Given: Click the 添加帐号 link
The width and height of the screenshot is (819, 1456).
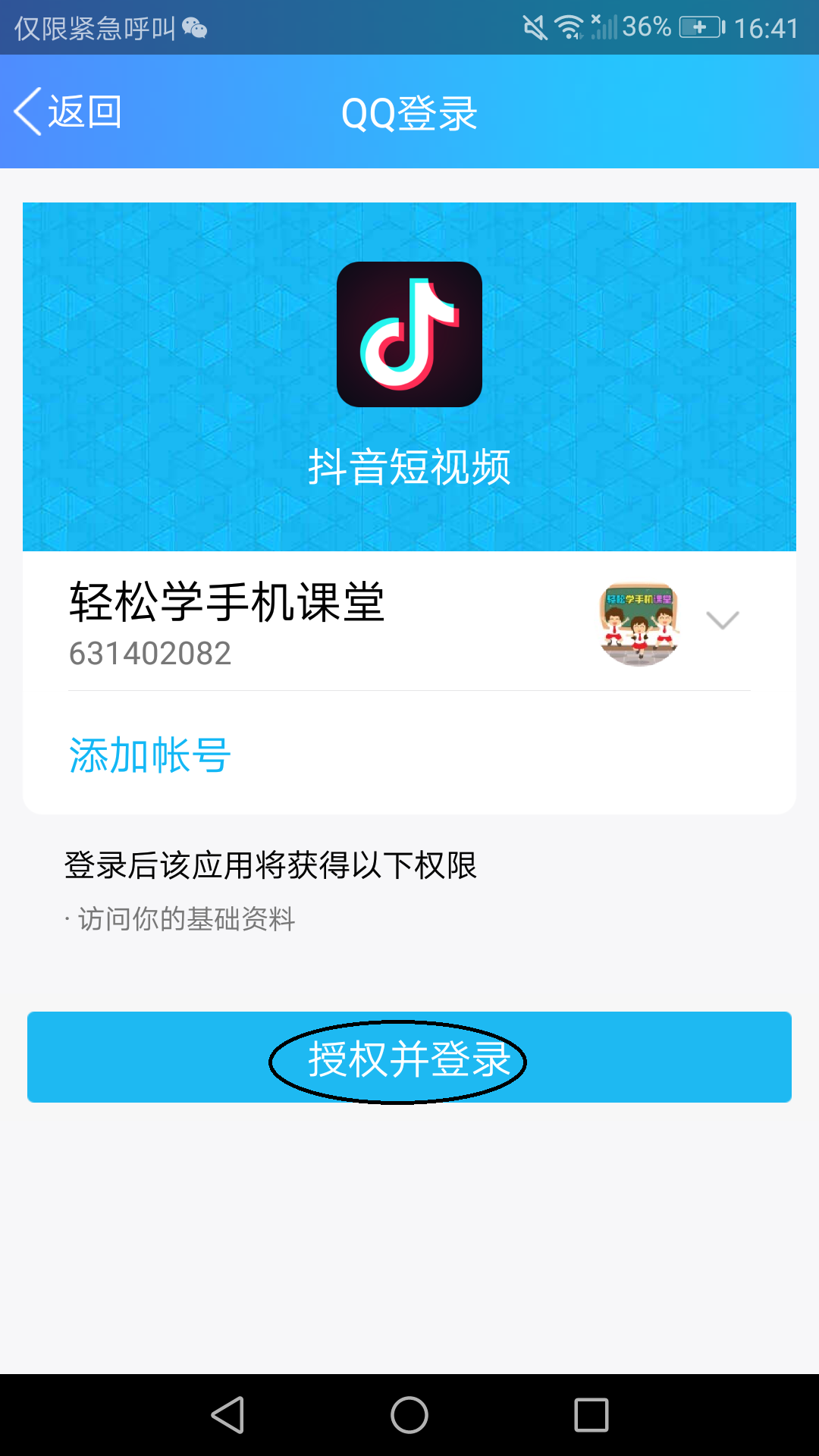Looking at the screenshot, I should point(147,753).
